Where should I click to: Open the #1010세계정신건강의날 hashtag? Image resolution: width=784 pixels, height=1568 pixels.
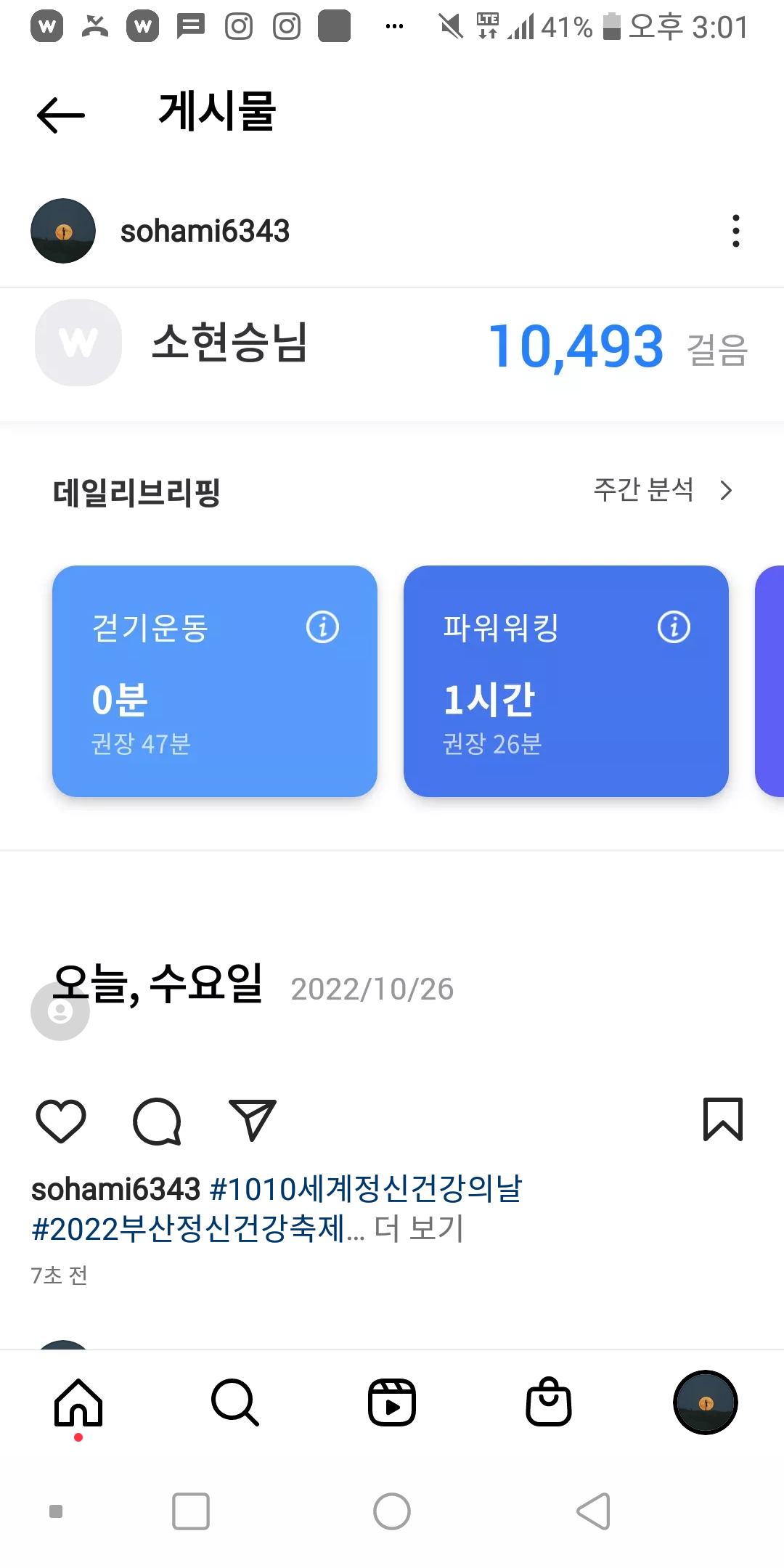[x=366, y=1189]
